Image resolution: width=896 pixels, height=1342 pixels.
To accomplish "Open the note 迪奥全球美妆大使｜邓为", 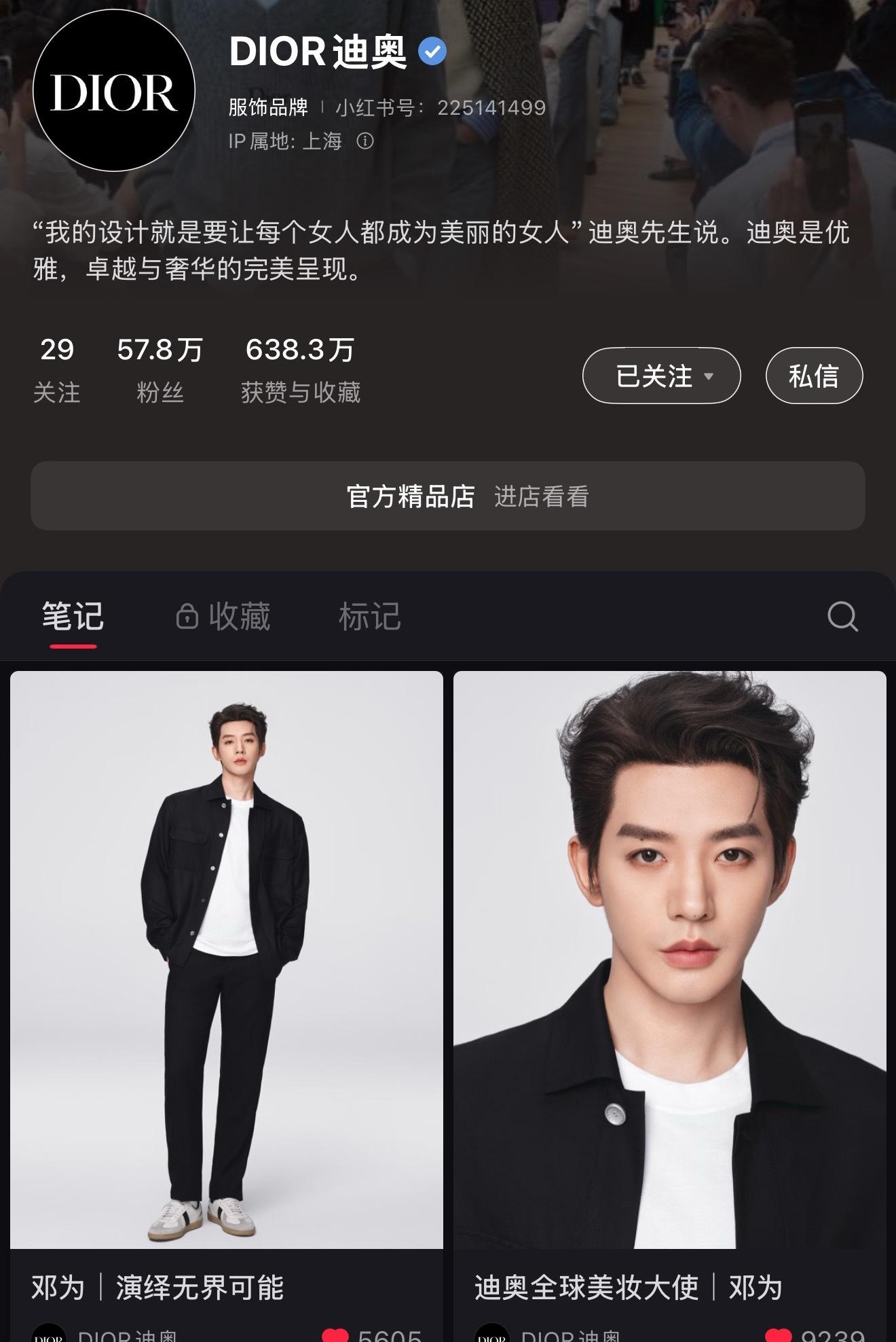I will pyautogui.click(x=669, y=959).
